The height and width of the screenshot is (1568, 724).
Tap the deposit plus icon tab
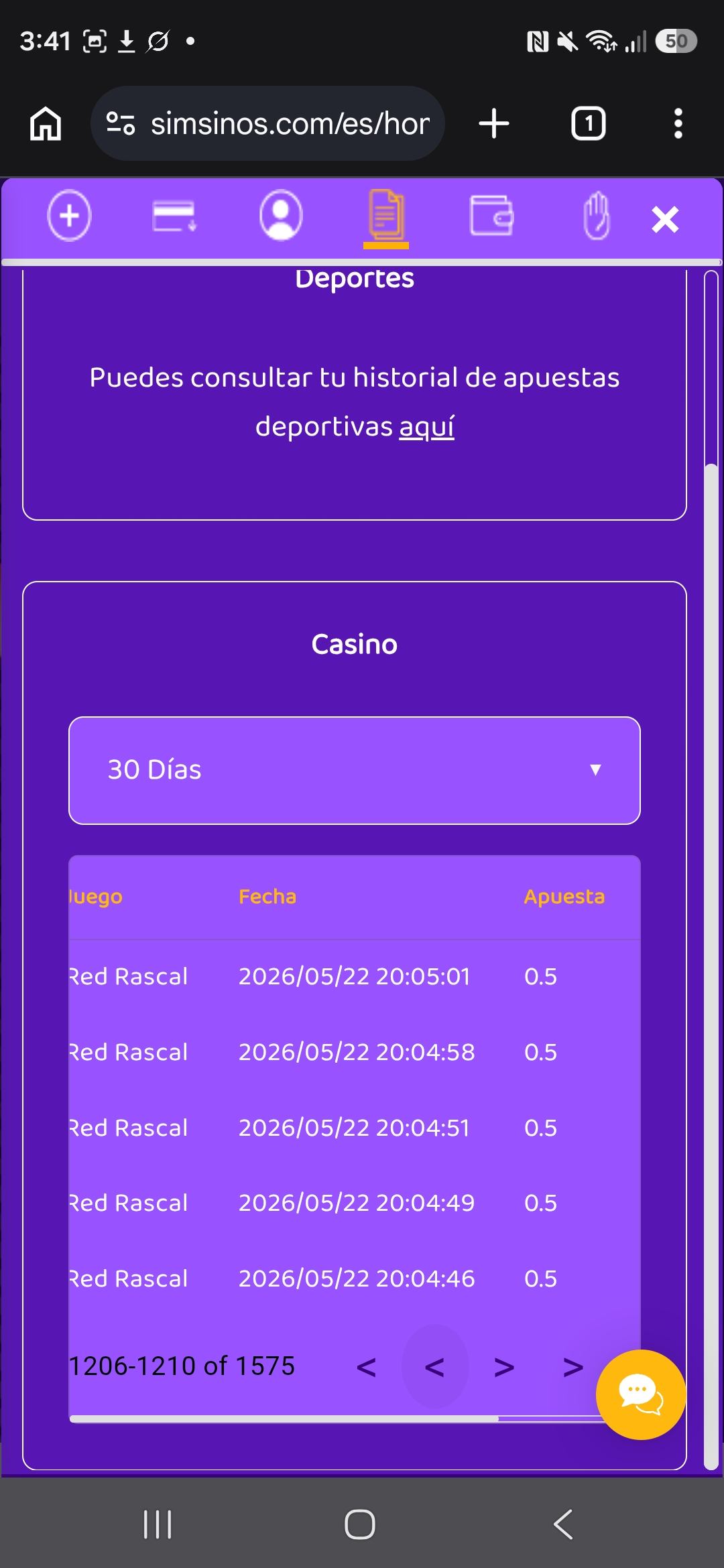[69, 216]
